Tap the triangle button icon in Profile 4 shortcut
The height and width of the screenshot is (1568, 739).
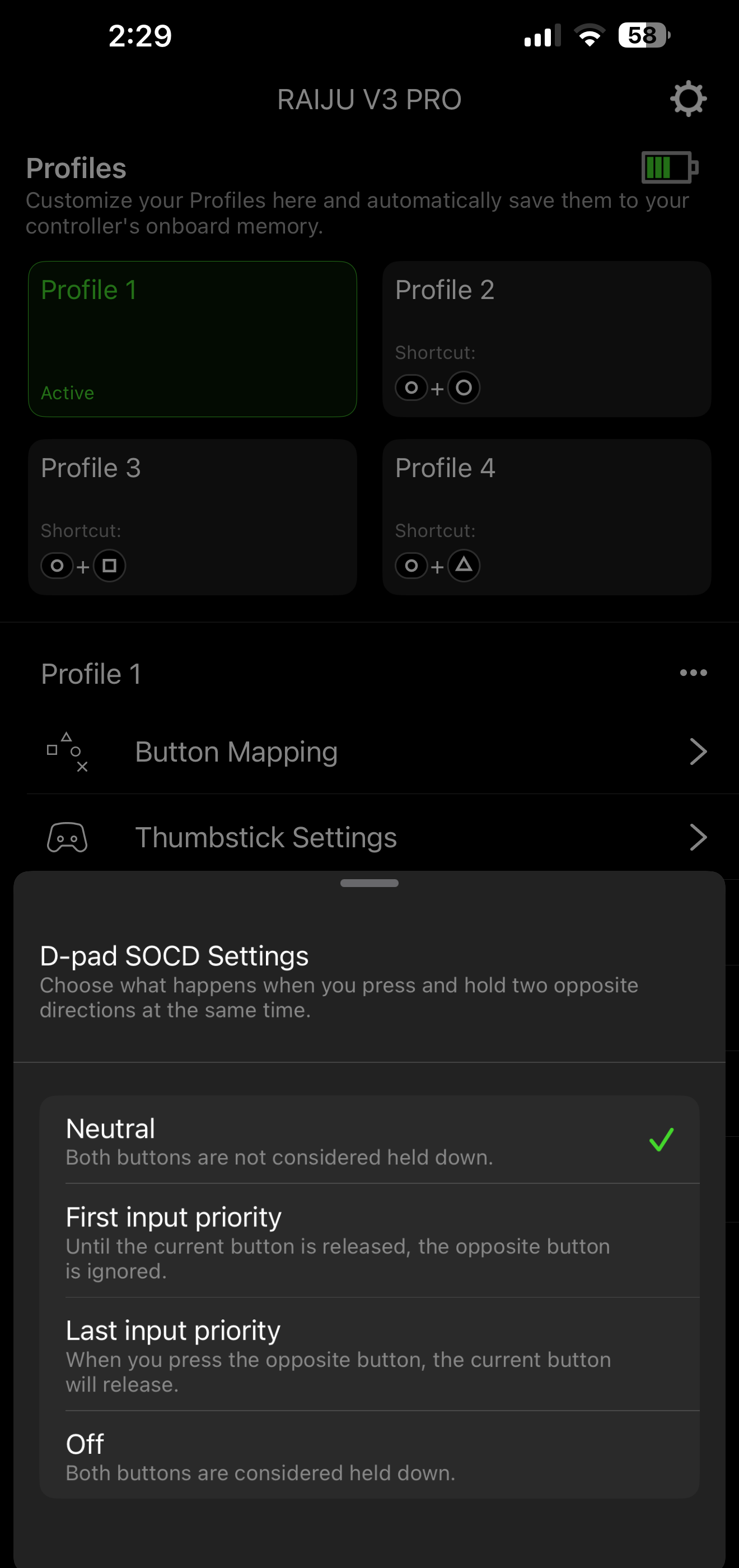point(463,566)
